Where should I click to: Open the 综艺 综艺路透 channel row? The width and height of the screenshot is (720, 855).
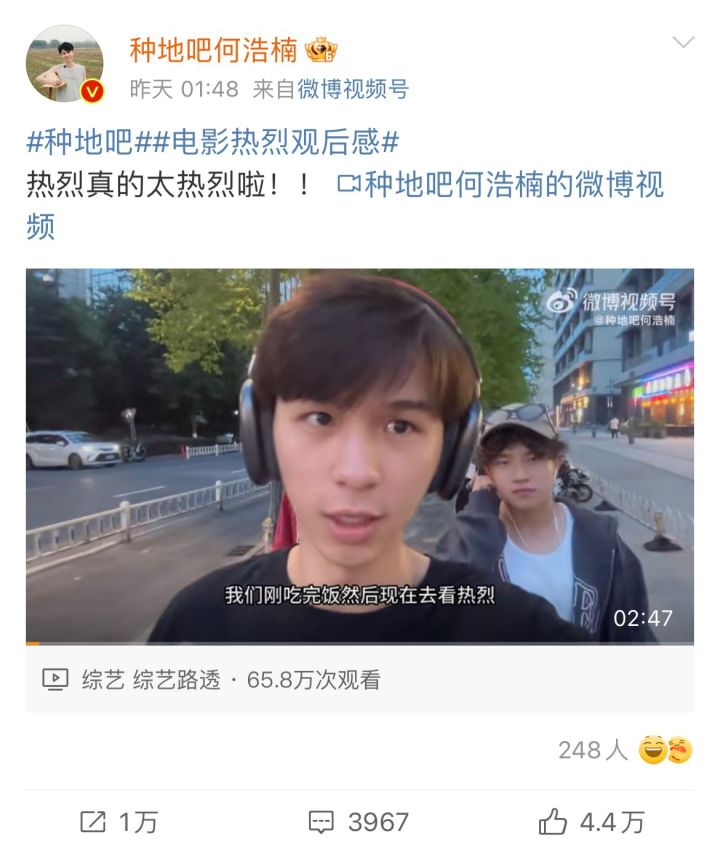211,680
